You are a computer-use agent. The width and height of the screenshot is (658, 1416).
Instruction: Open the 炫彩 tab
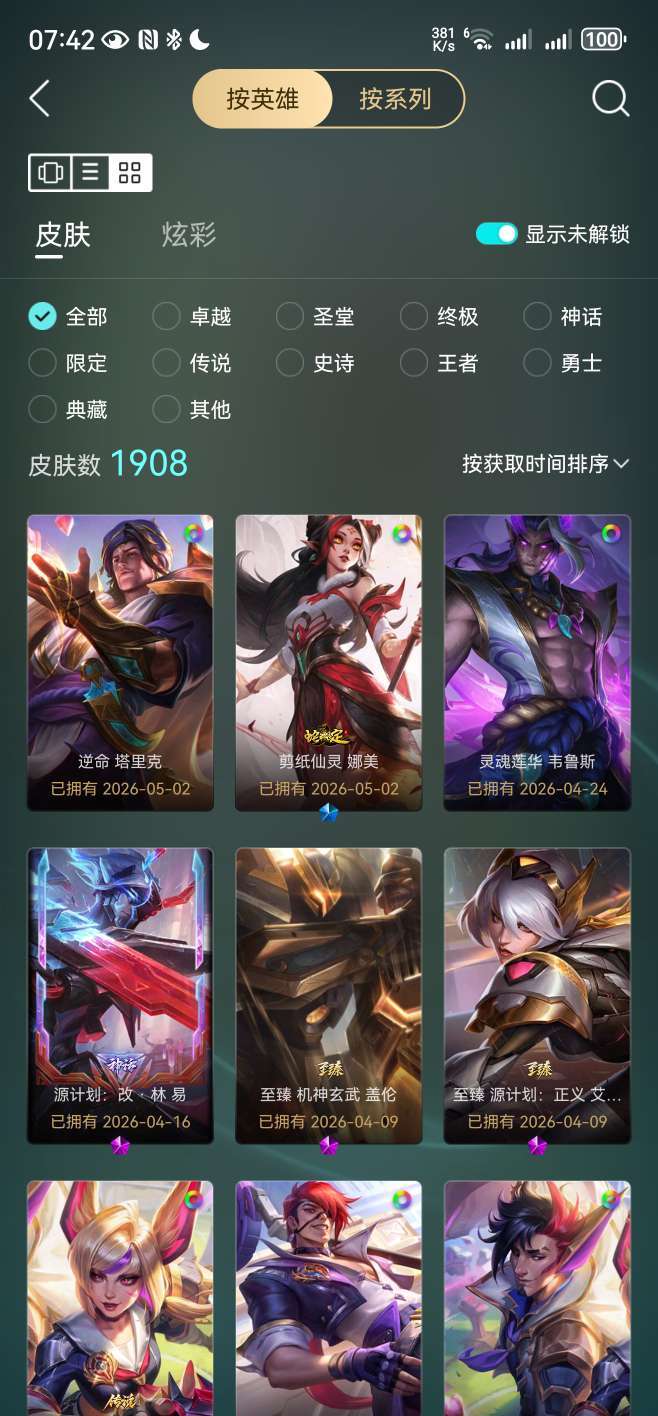(189, 235)
